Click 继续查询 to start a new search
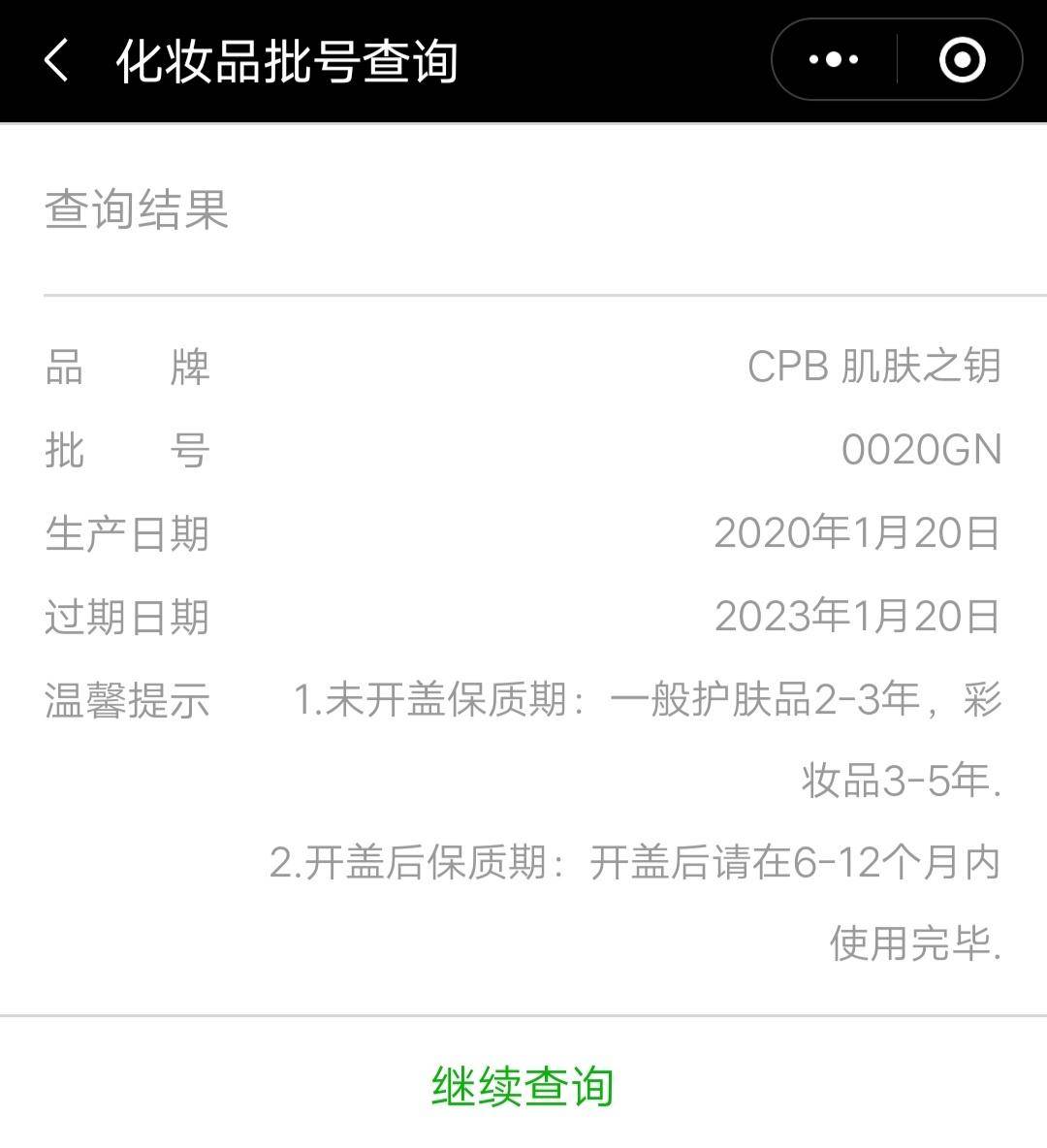 [523, 1088]
